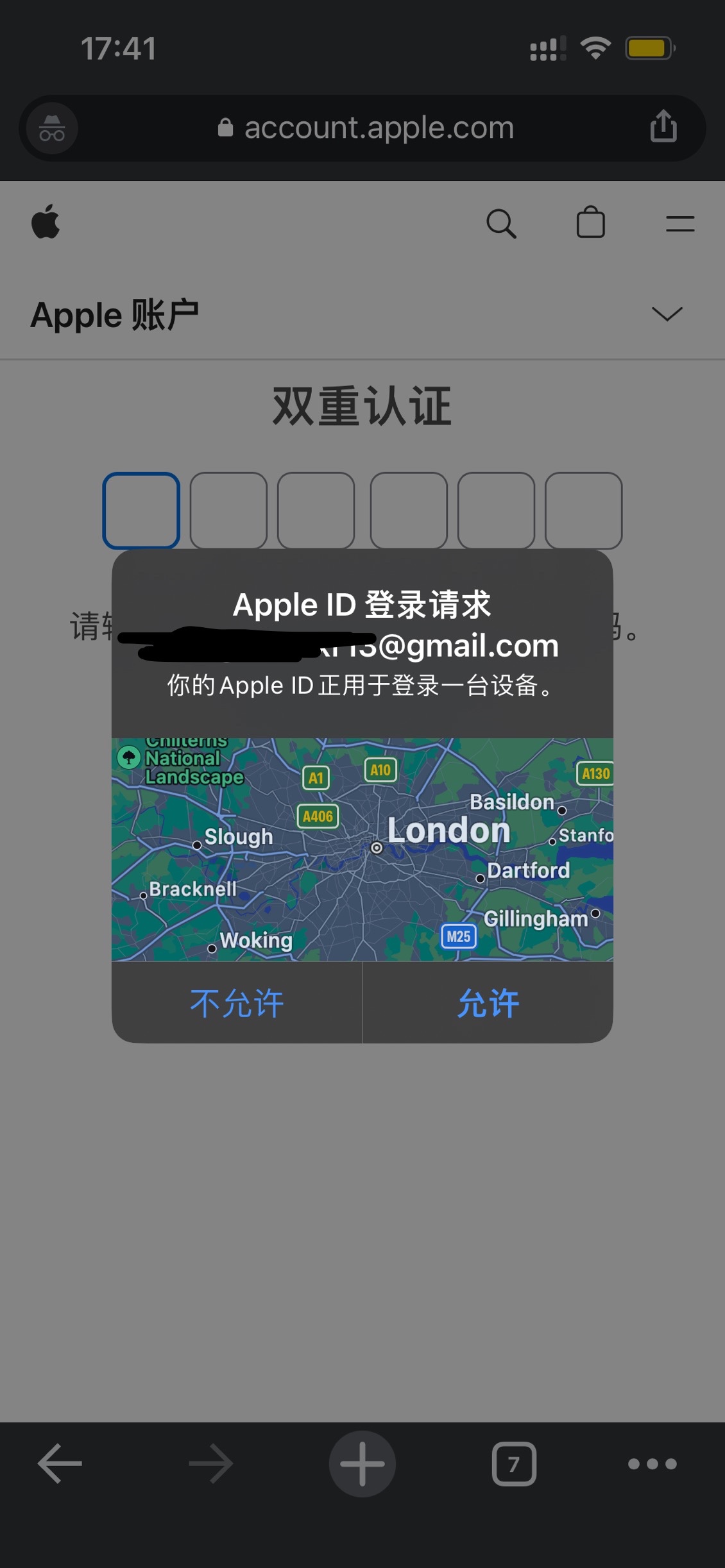Open the Apple site menu
The image size is (725, 1568).
click(x=679, y=224)
